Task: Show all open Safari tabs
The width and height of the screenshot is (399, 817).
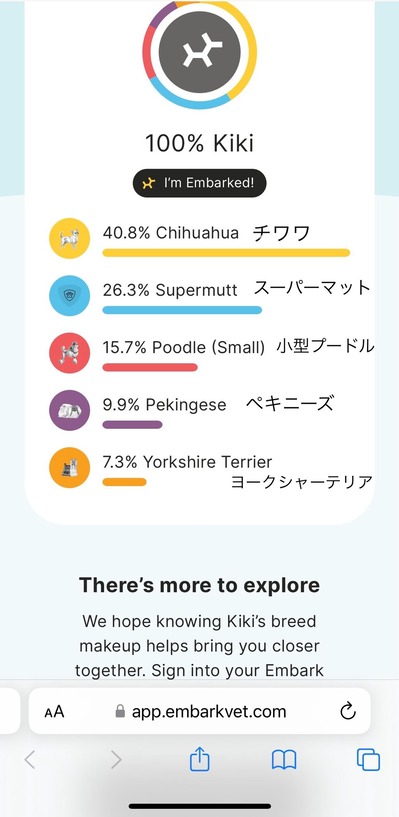Action: [x=368, y=760]
